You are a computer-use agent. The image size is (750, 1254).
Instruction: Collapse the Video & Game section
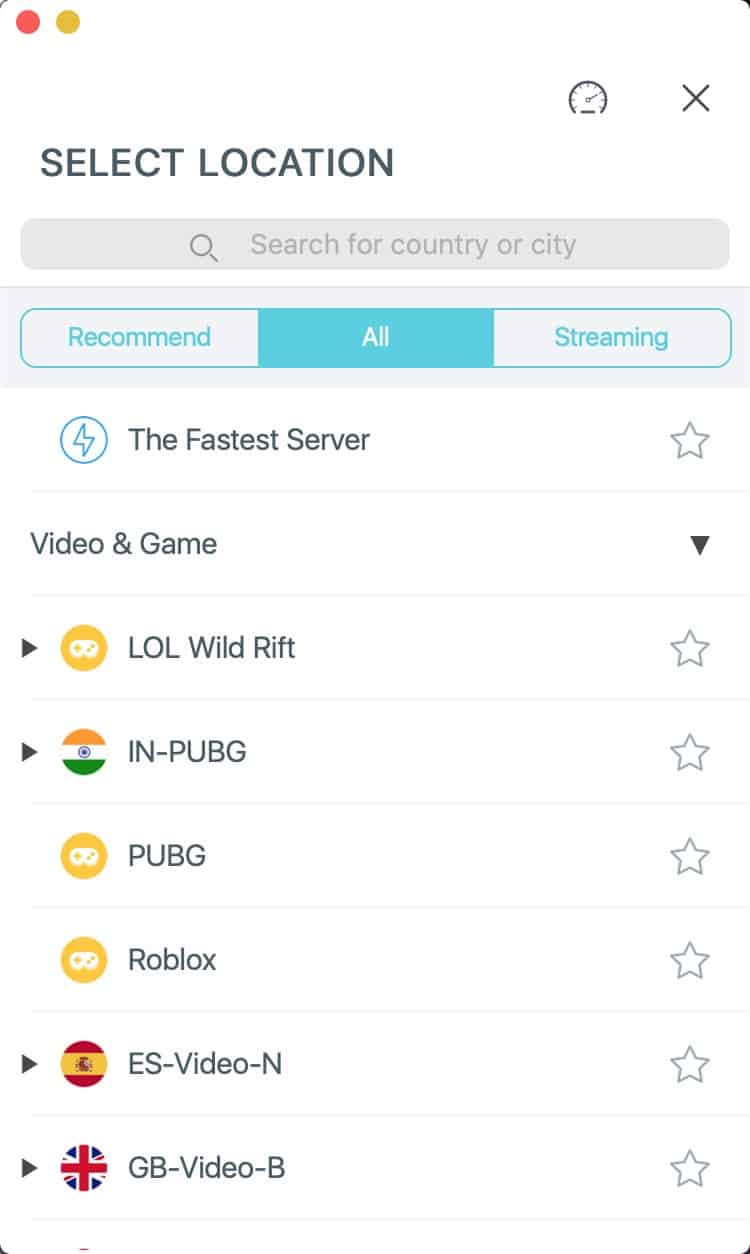[x=700, y=545]
